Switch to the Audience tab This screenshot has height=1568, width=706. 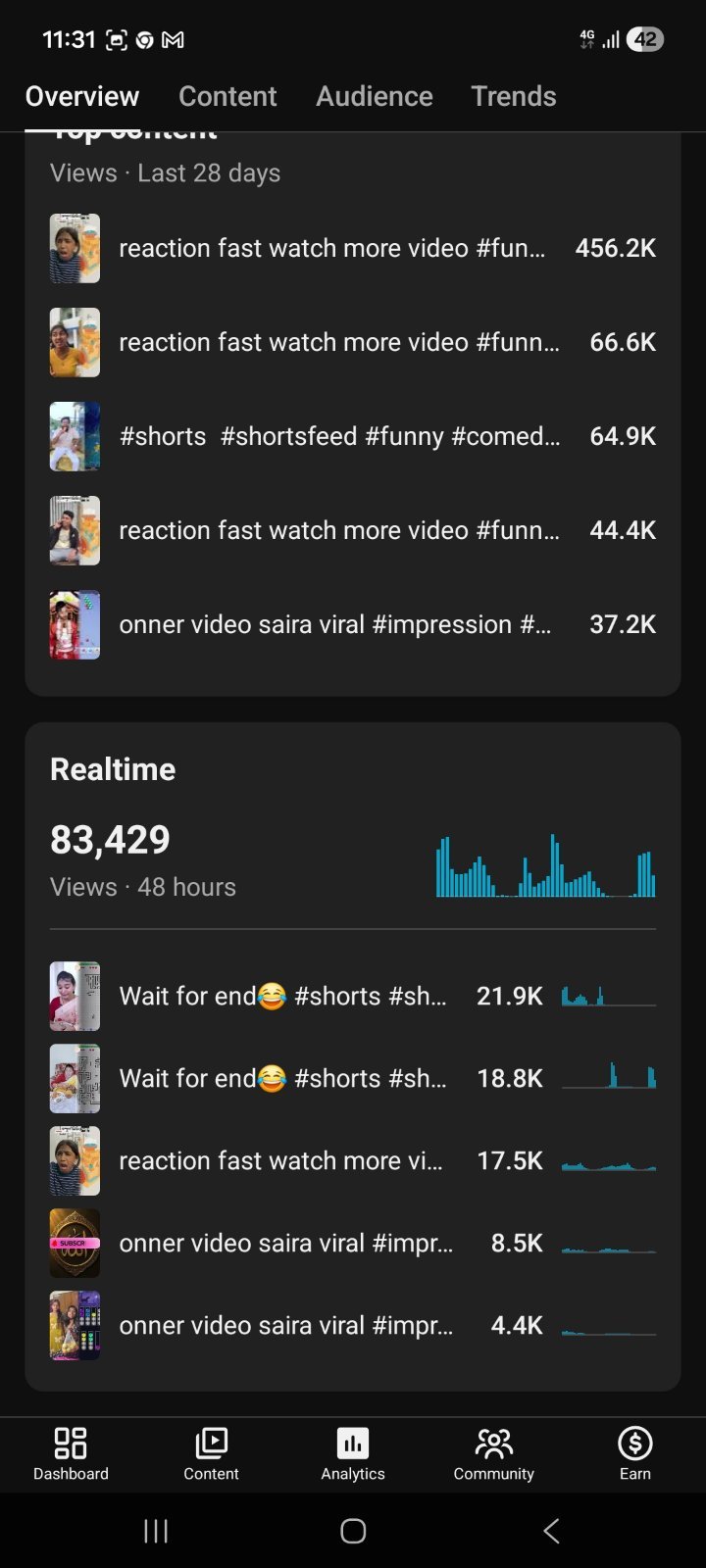coord(374,96)
